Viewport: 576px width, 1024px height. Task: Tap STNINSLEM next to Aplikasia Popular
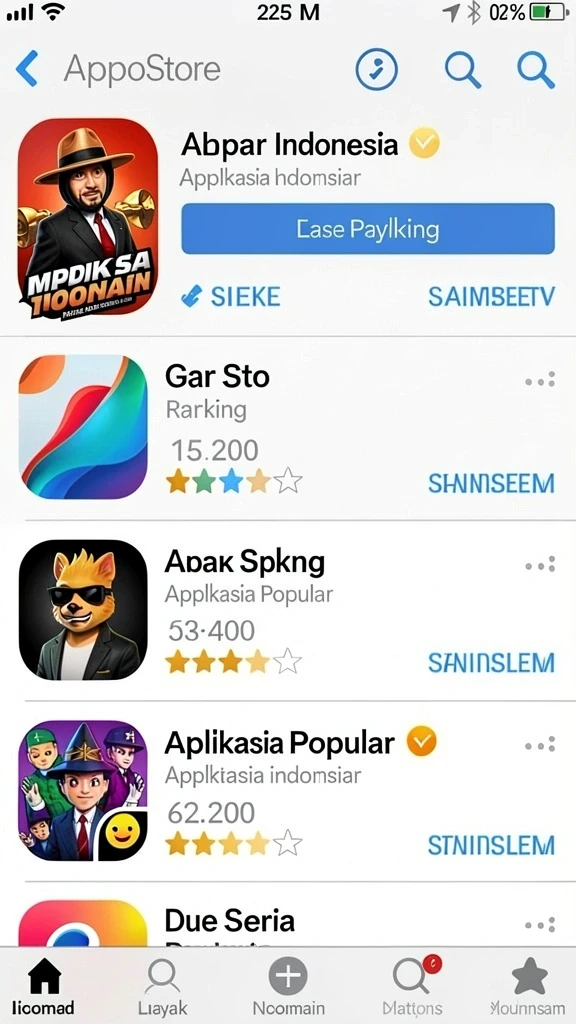(x=491, y=845)
